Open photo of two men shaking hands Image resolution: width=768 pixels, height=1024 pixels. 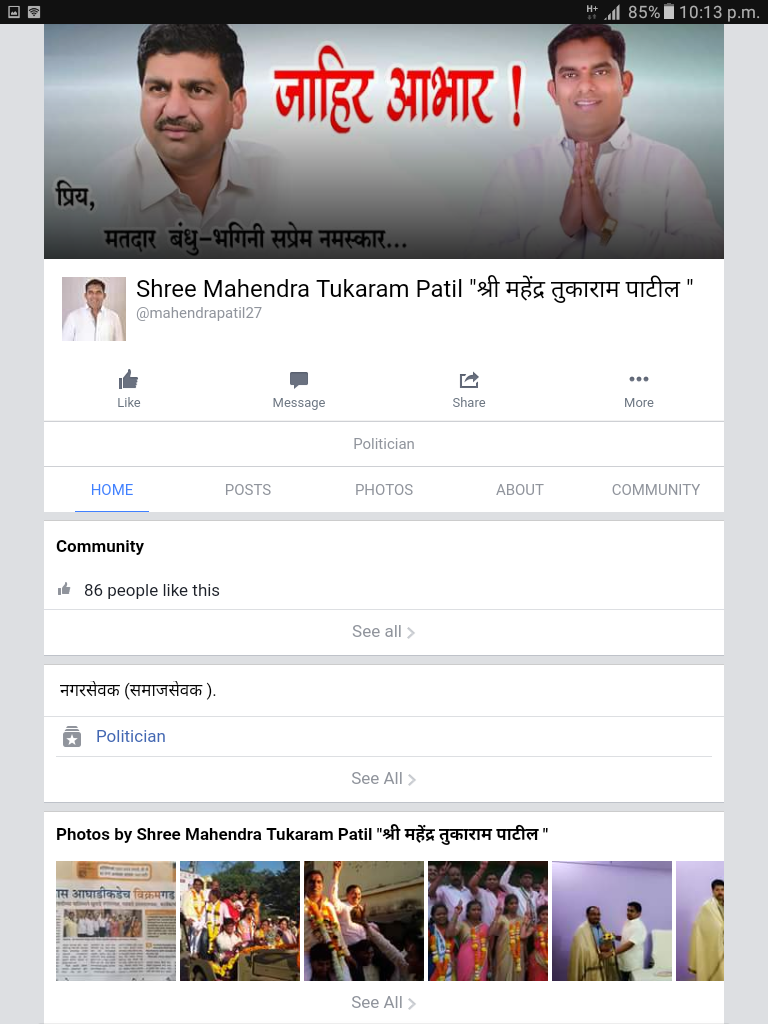pos(612,920)
